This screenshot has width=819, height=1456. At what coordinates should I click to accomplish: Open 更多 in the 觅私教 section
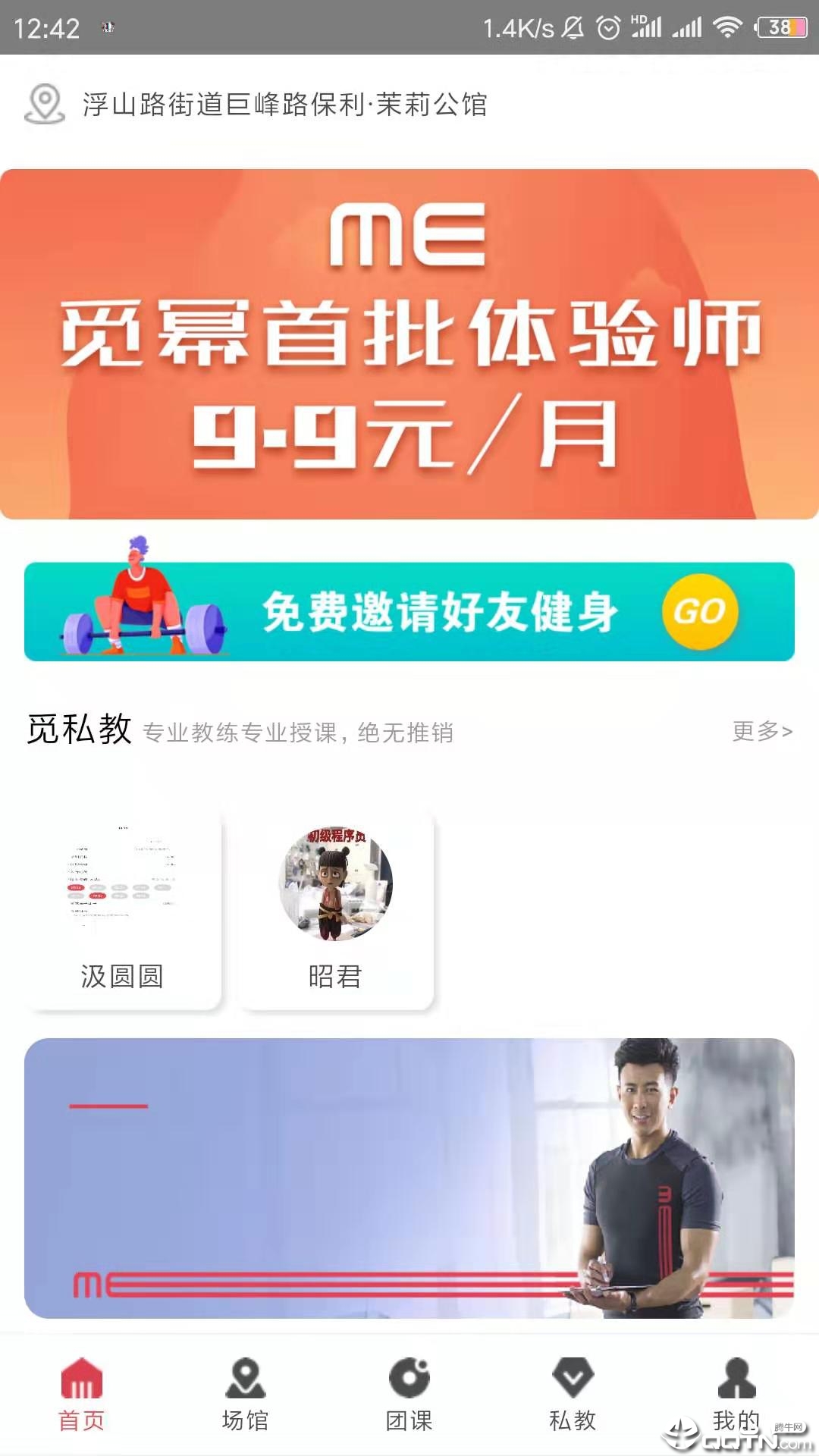761,731
